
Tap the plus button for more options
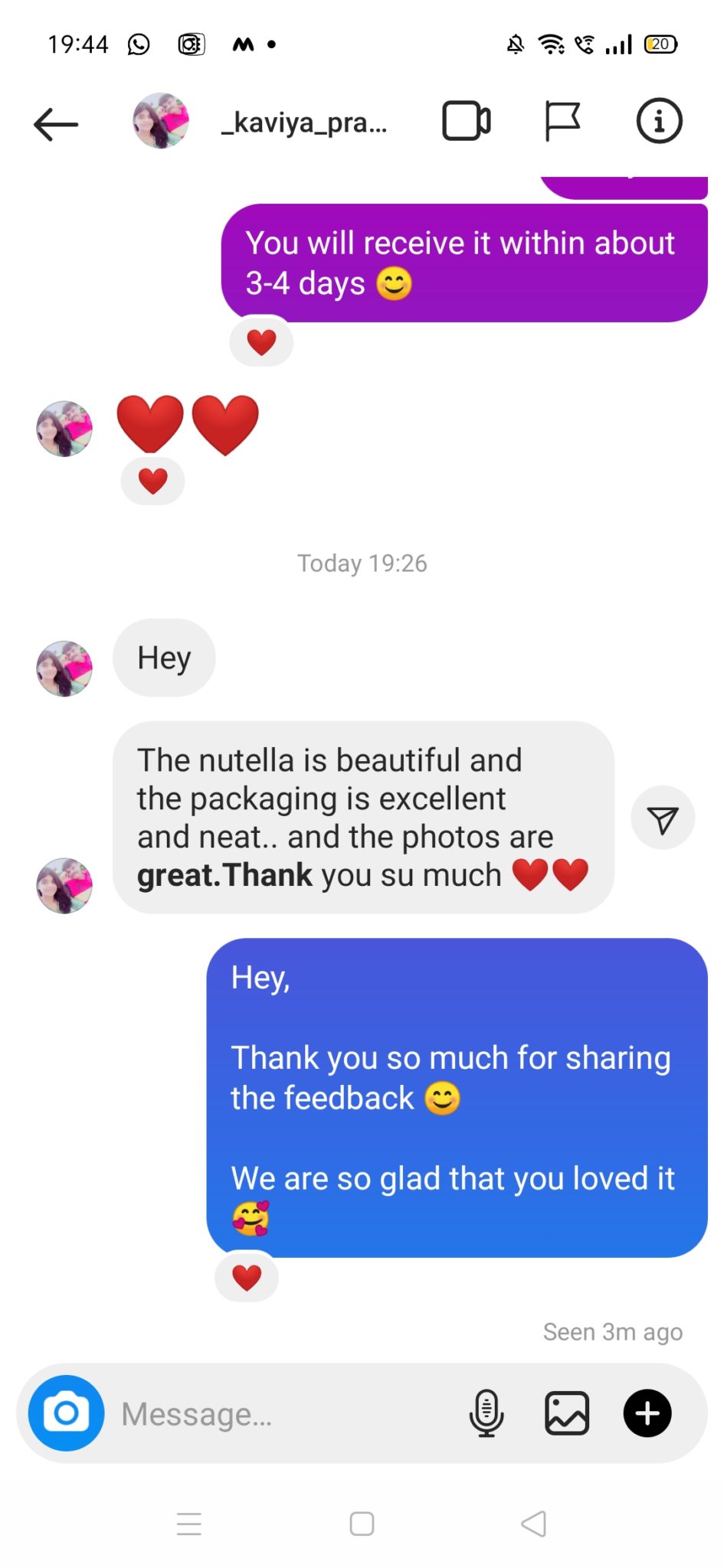647,1413
